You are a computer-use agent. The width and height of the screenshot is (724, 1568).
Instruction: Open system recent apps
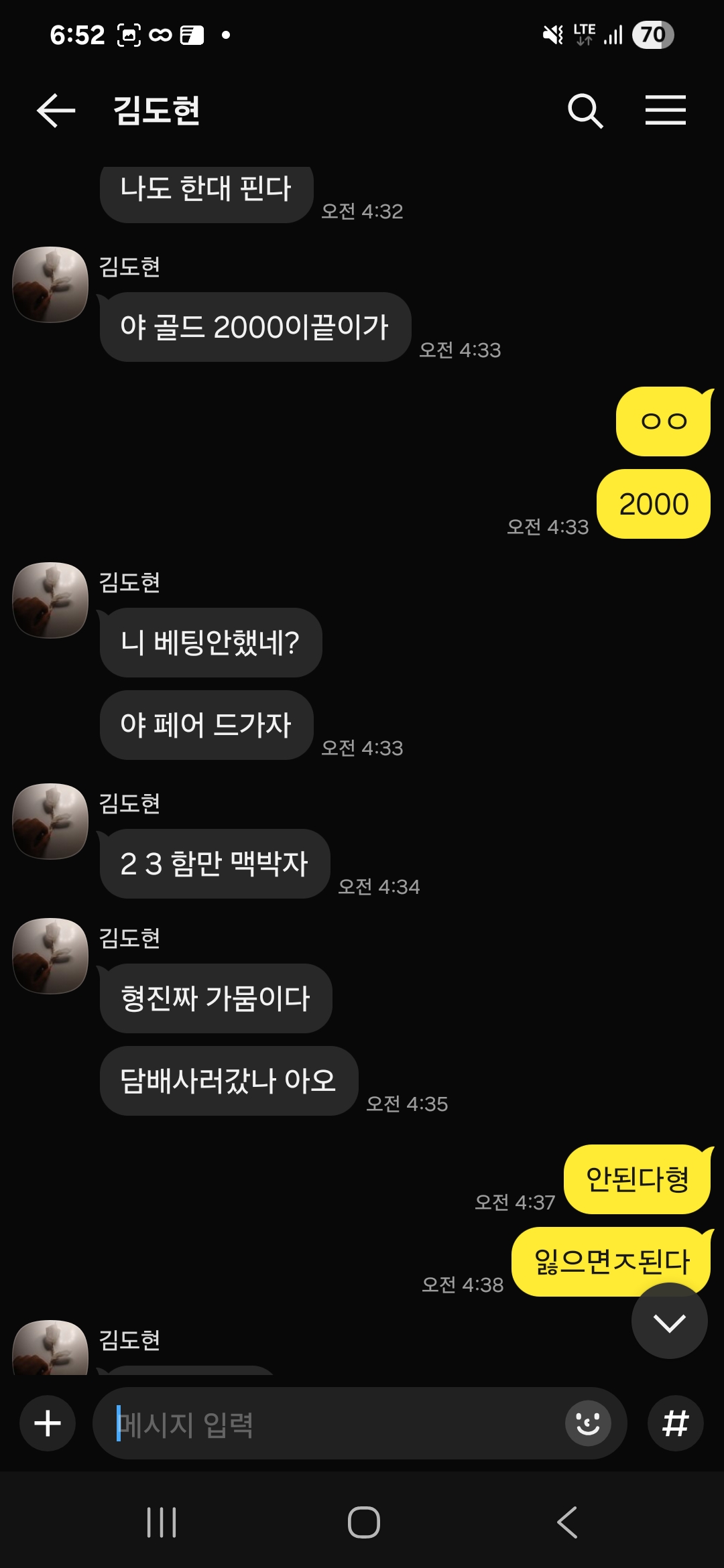click(162, 1522)
